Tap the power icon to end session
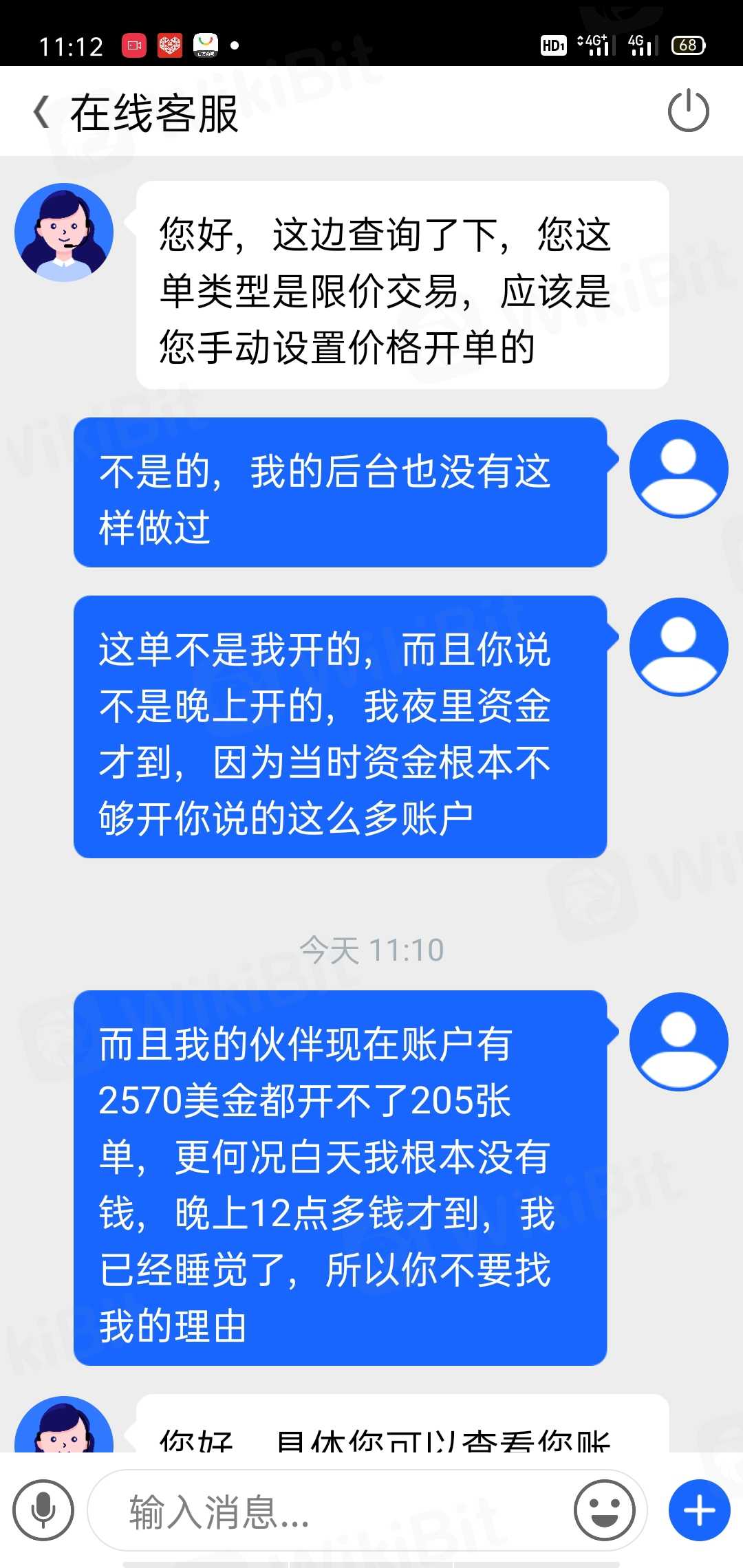Viewport: 743px width, 1568px height. click(x=688, y=111)
